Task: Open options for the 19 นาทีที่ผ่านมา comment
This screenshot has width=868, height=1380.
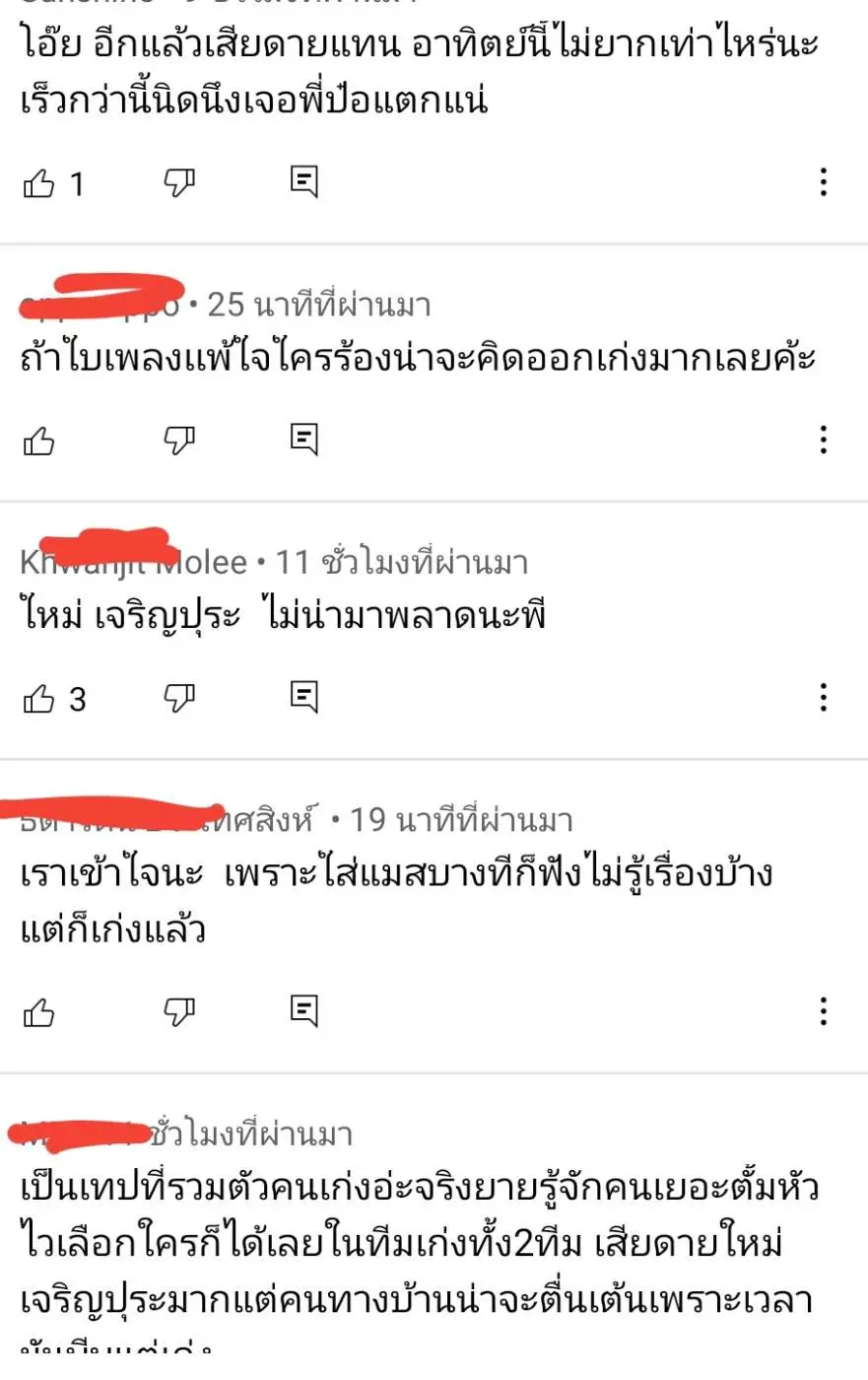Action: click(824, 1010)
